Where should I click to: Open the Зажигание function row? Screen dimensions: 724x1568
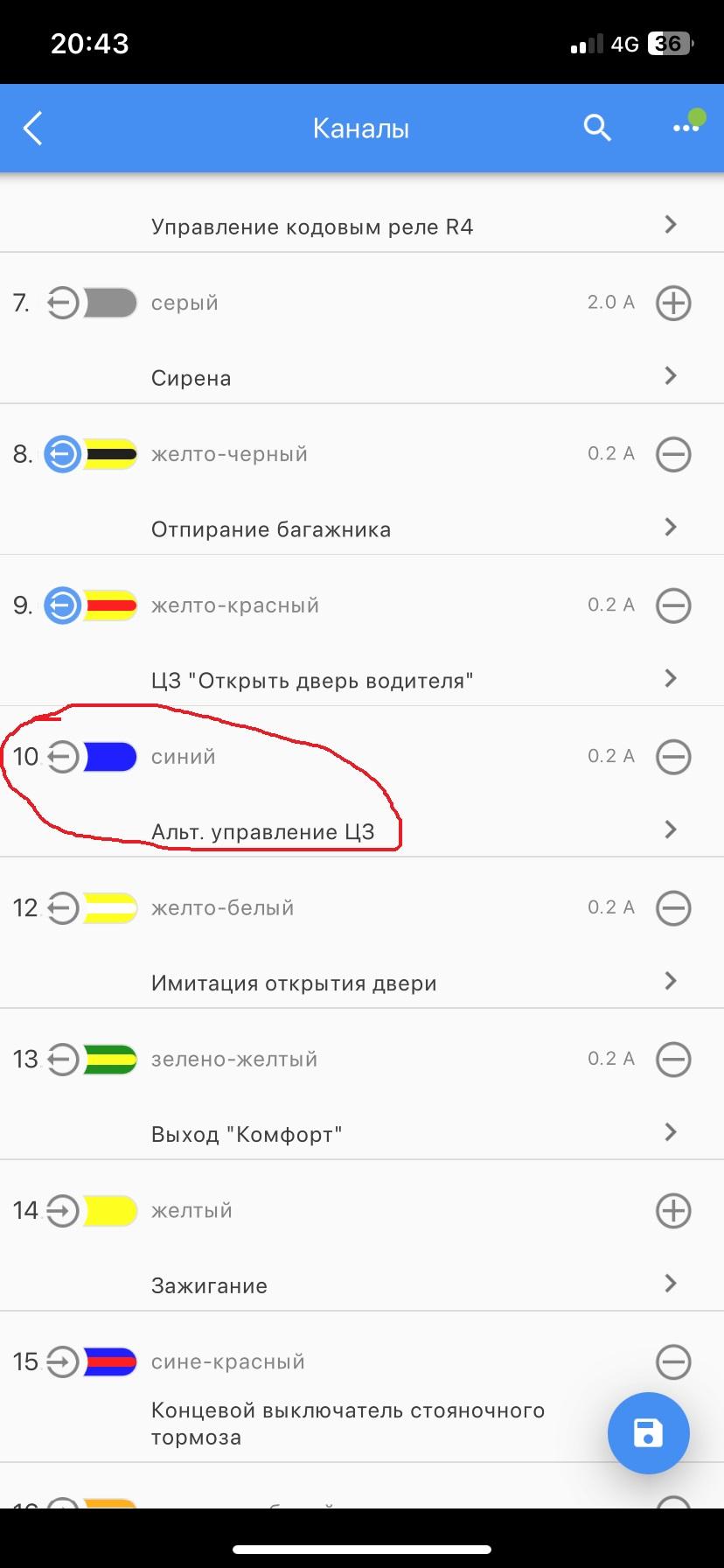[x=362, y=1285]
